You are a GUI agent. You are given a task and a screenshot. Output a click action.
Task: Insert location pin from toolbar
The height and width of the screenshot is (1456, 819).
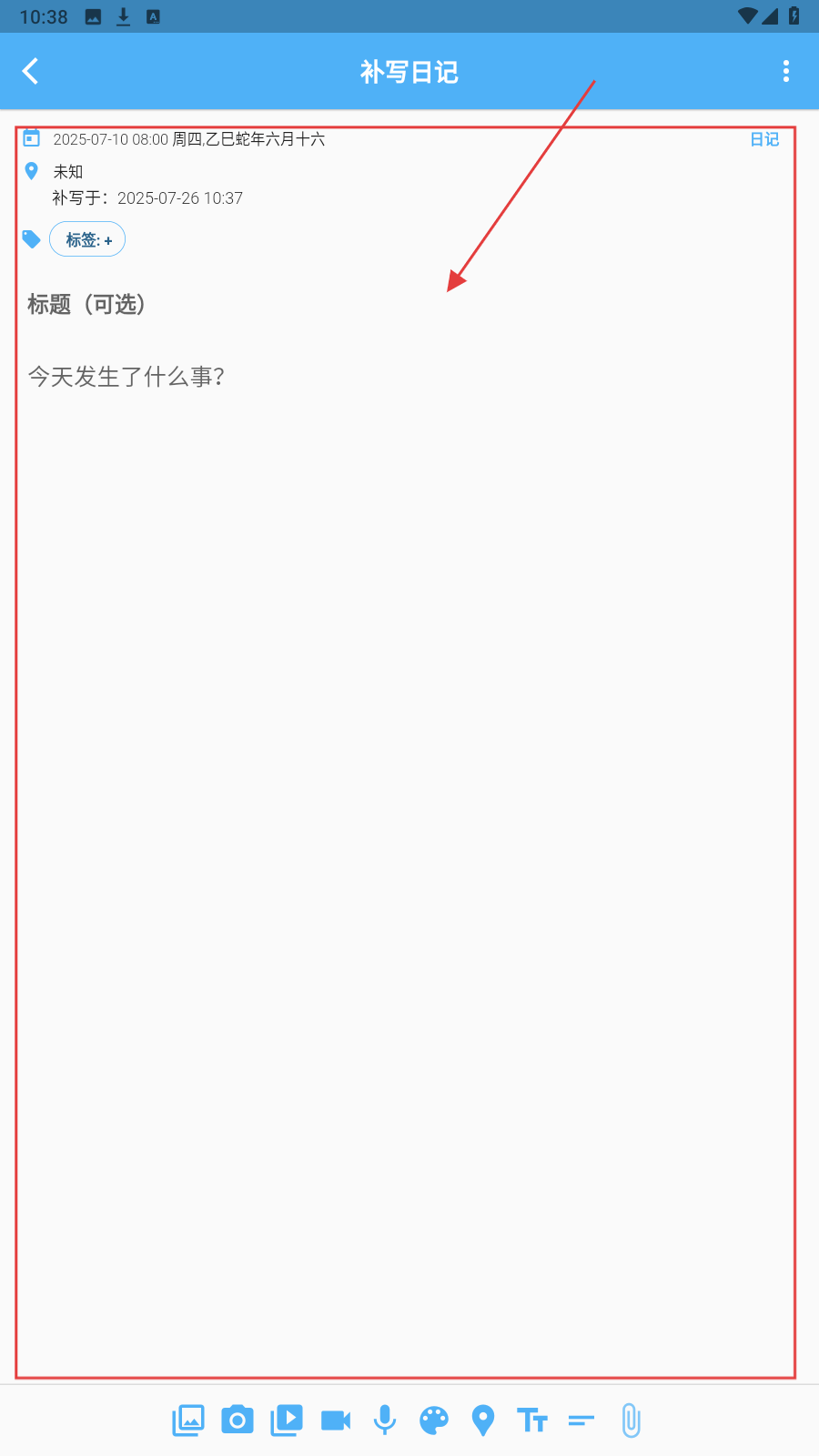483,1420
